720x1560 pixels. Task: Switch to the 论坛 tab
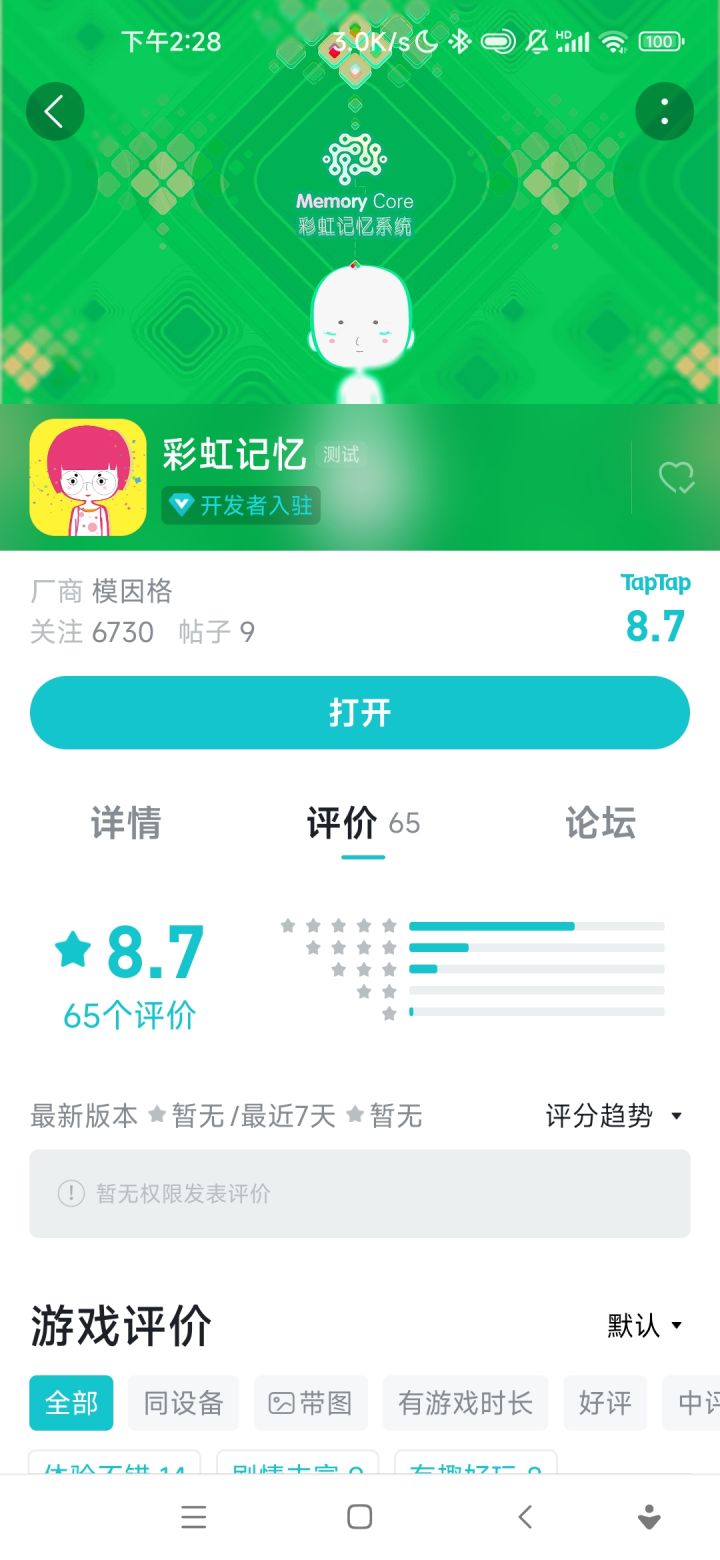pos(599,823)
